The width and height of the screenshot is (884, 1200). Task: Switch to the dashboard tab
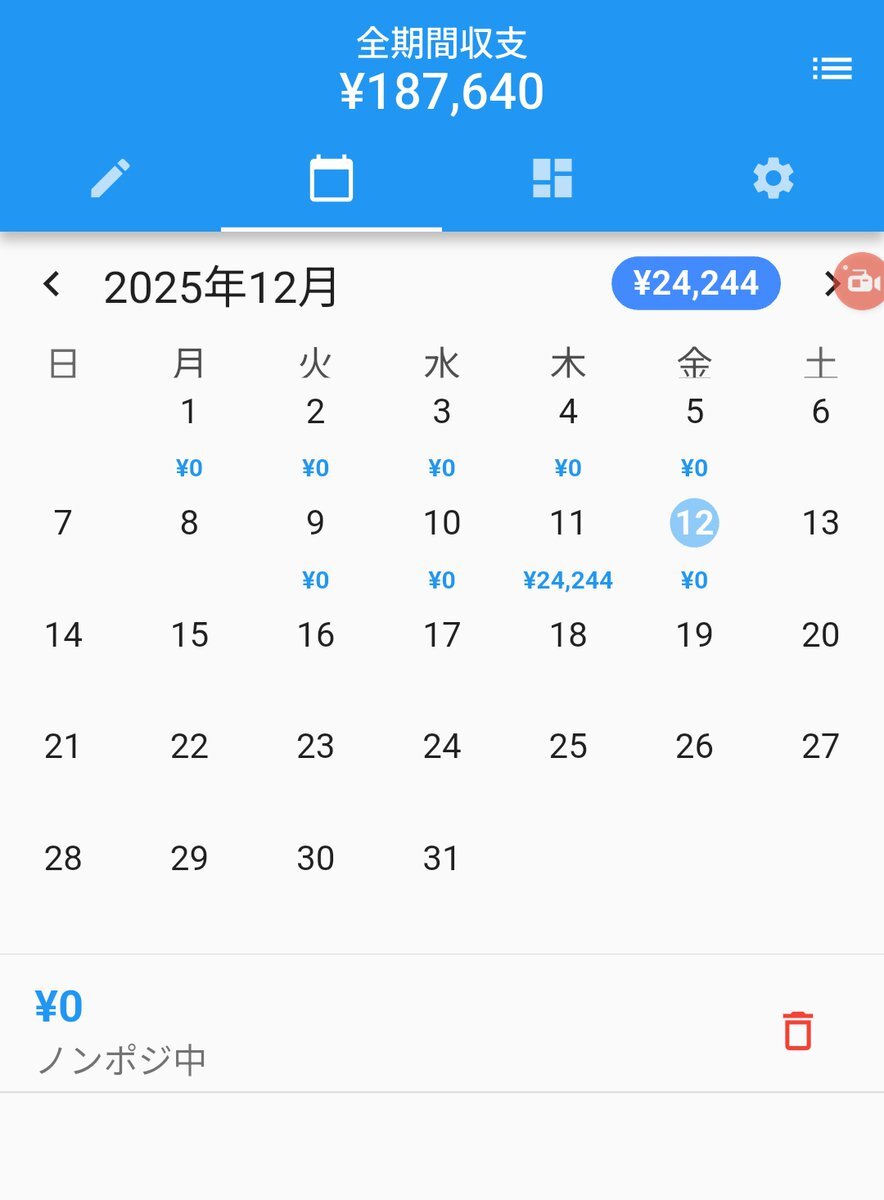[x=552, y=179]
